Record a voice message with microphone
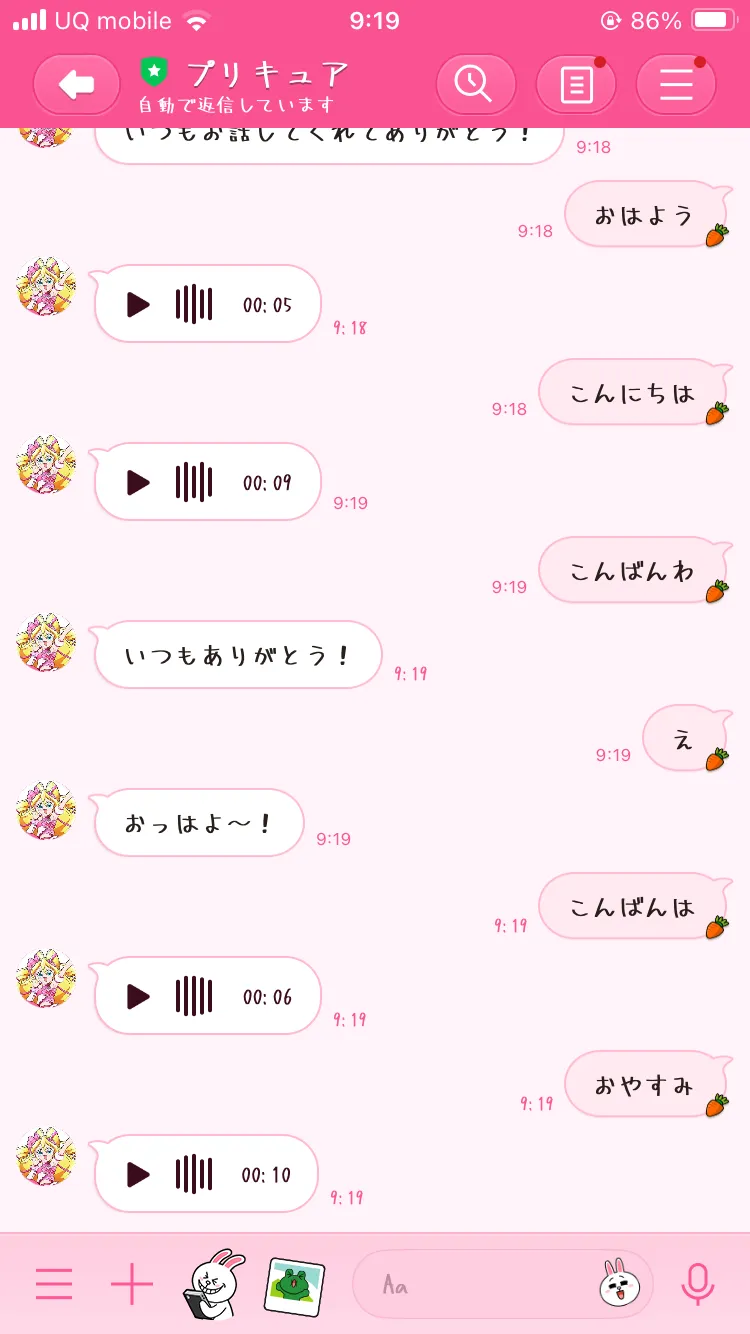 (x=698, y=1283)
